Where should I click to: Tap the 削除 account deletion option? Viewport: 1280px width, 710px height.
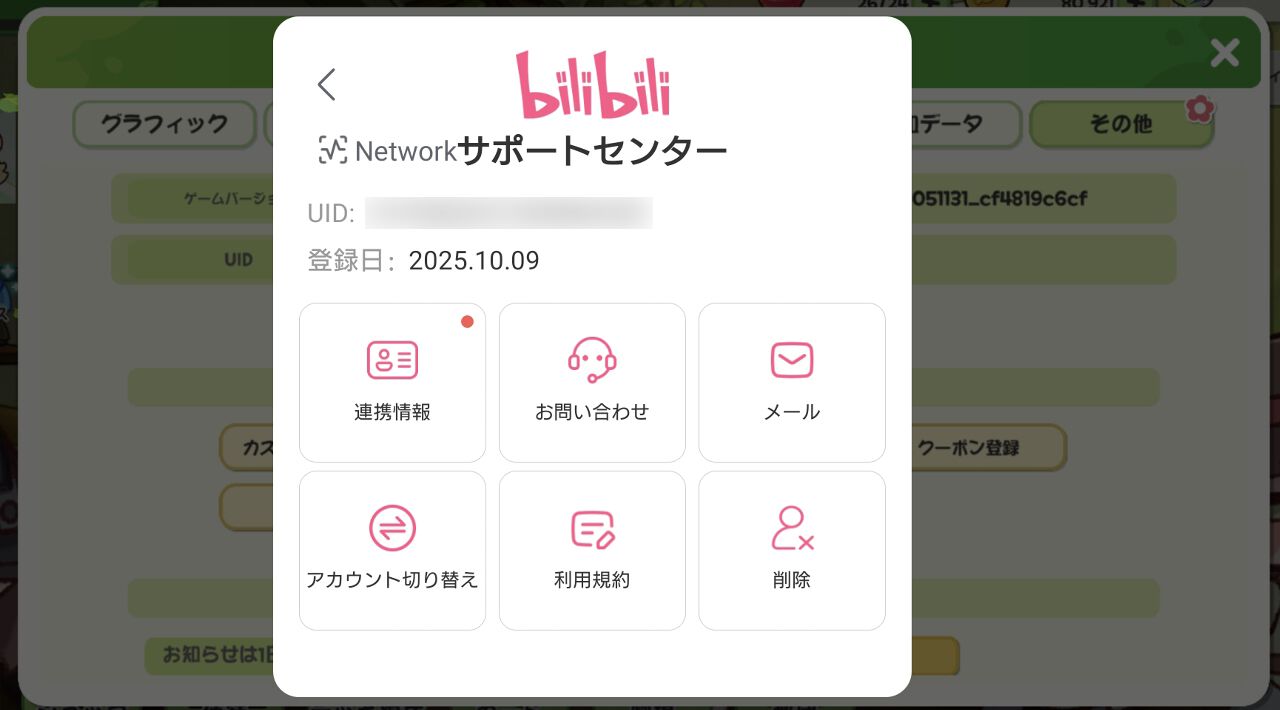[791, 550]
